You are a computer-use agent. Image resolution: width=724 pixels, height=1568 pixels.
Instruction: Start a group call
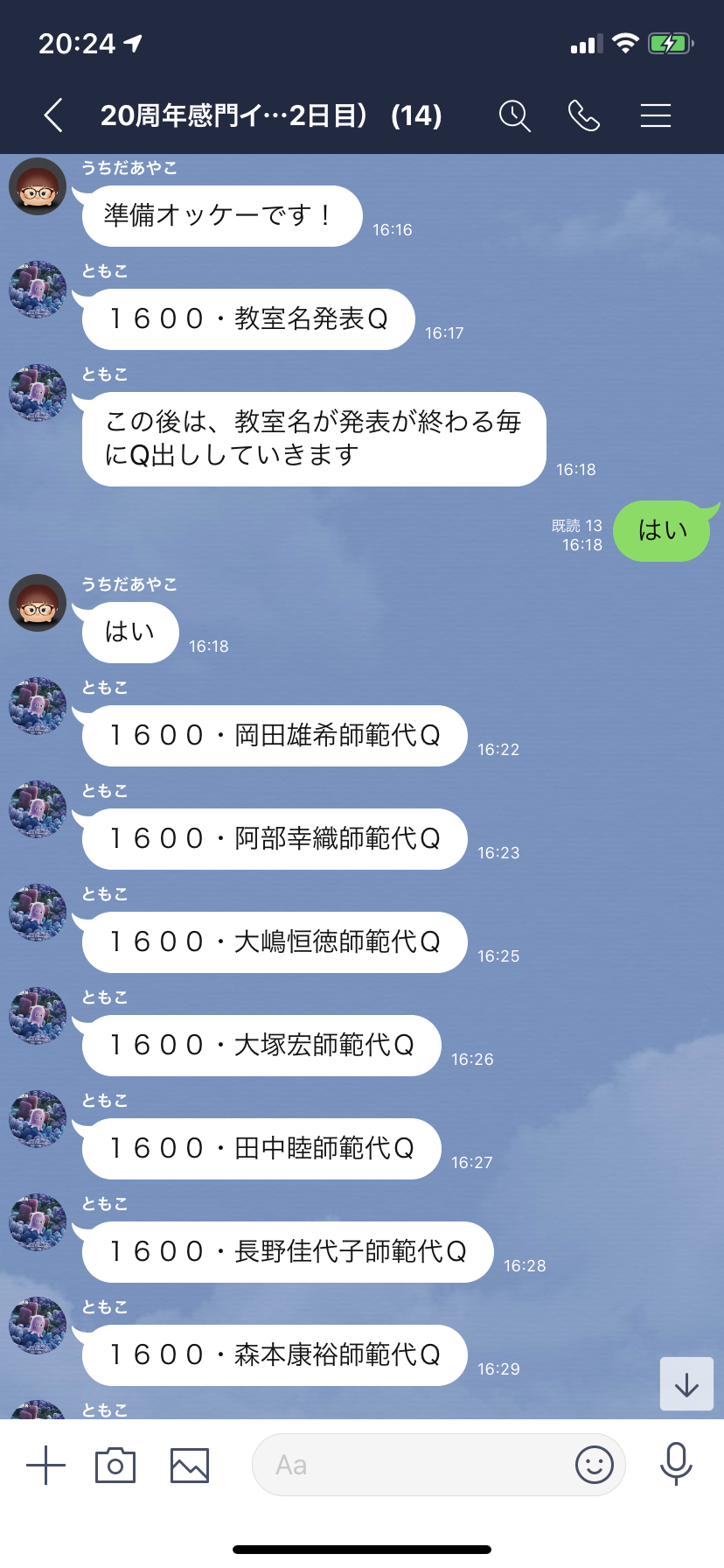click(x=584, y=115)
